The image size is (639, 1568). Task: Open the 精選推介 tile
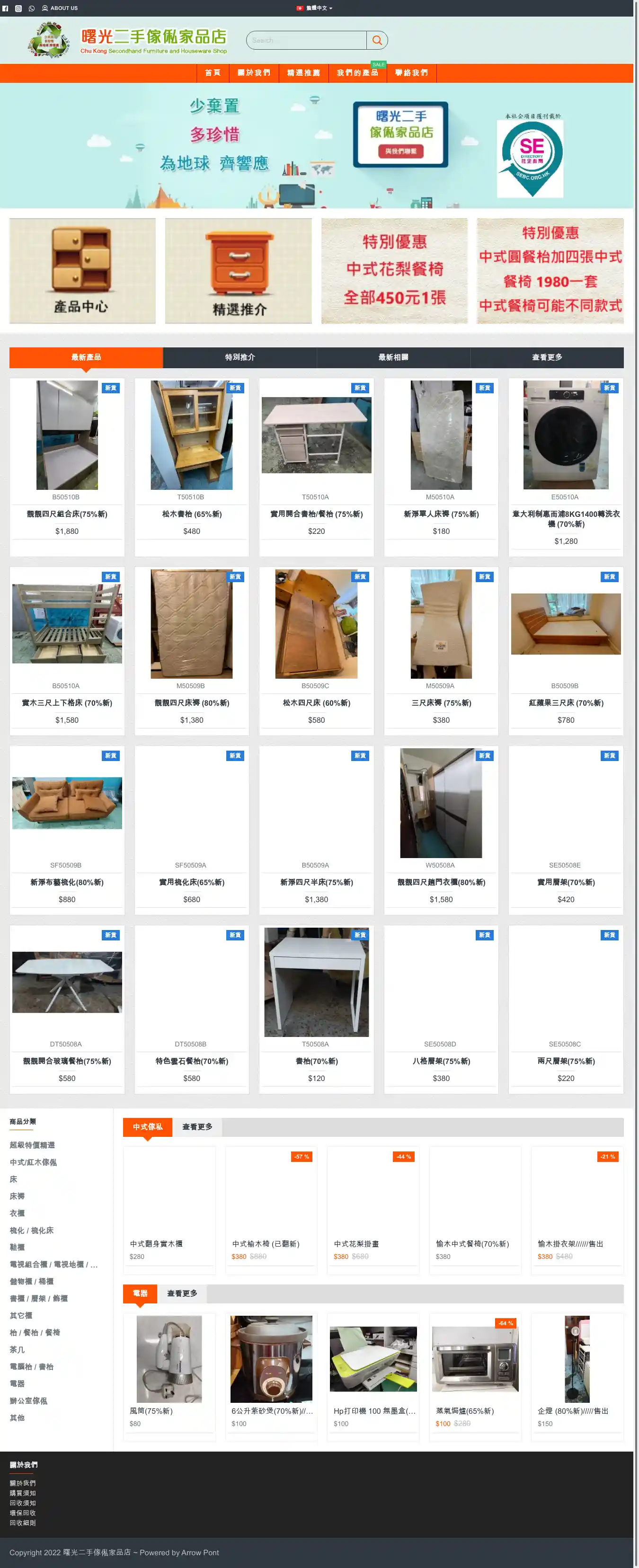coord(238,270)
